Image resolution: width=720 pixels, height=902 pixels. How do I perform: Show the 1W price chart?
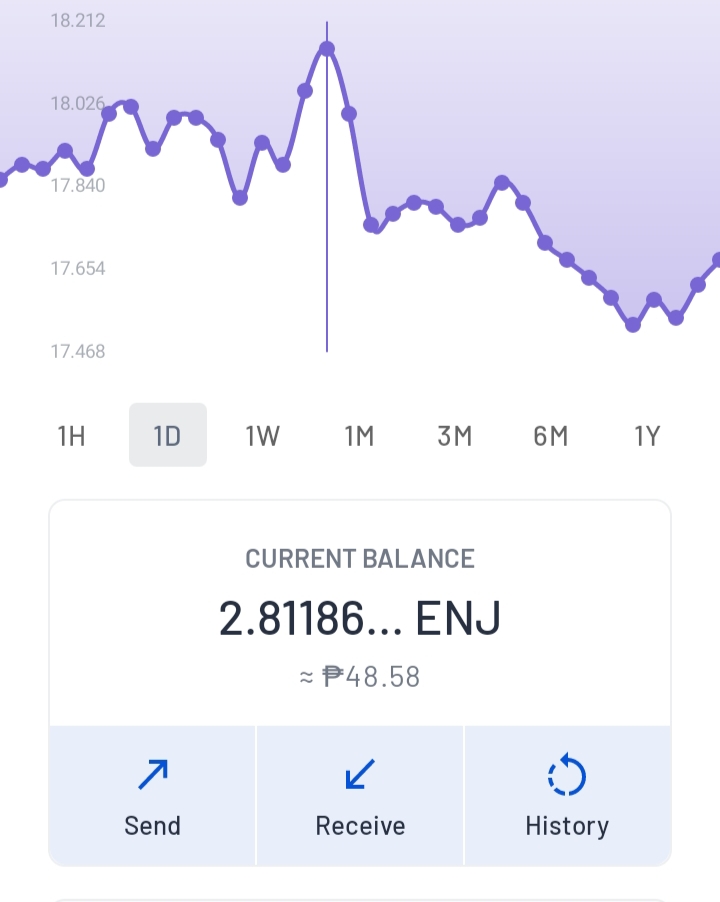click(x=263, y=435)
